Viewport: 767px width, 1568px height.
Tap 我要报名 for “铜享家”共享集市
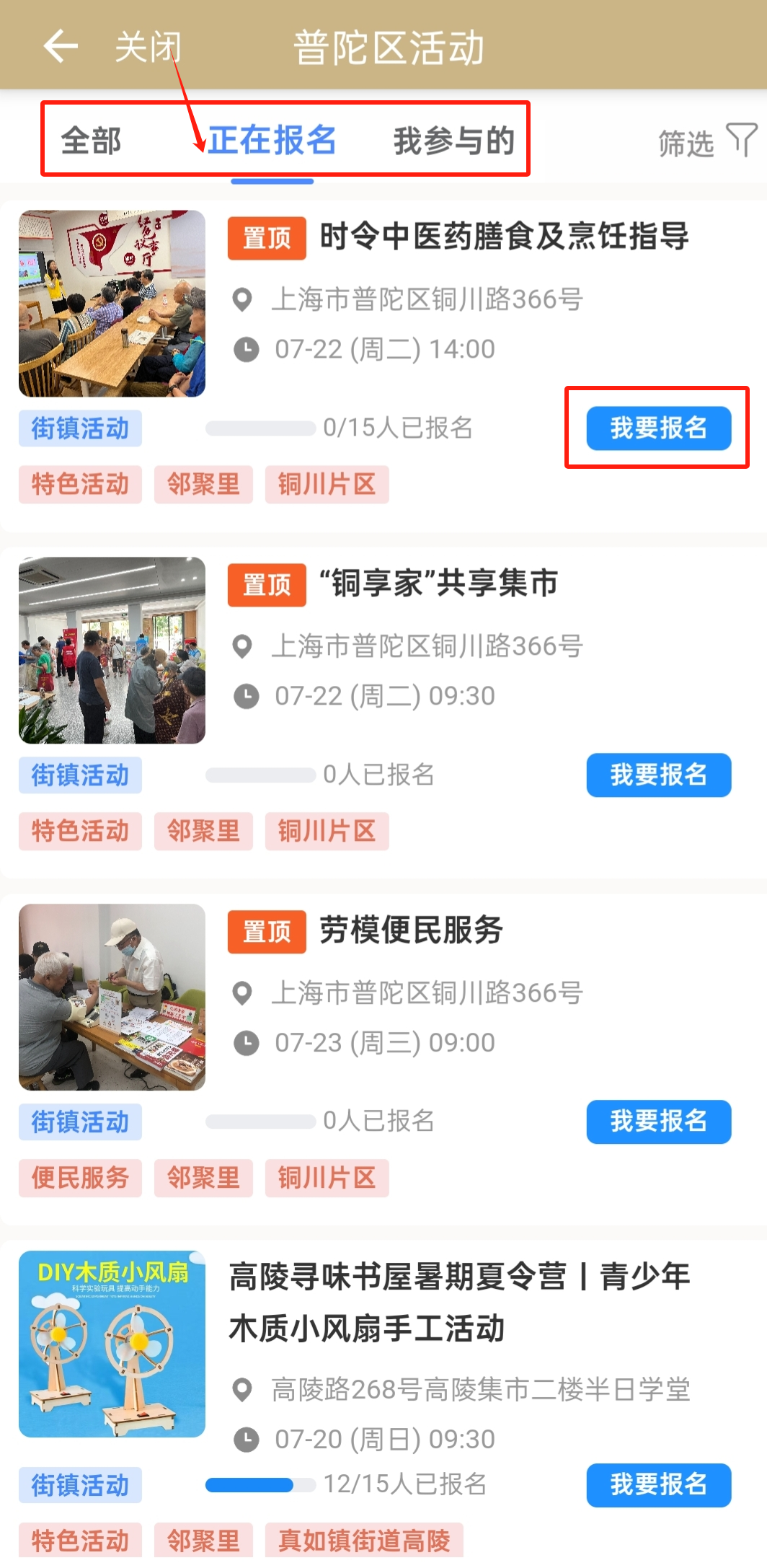(658, 775)
